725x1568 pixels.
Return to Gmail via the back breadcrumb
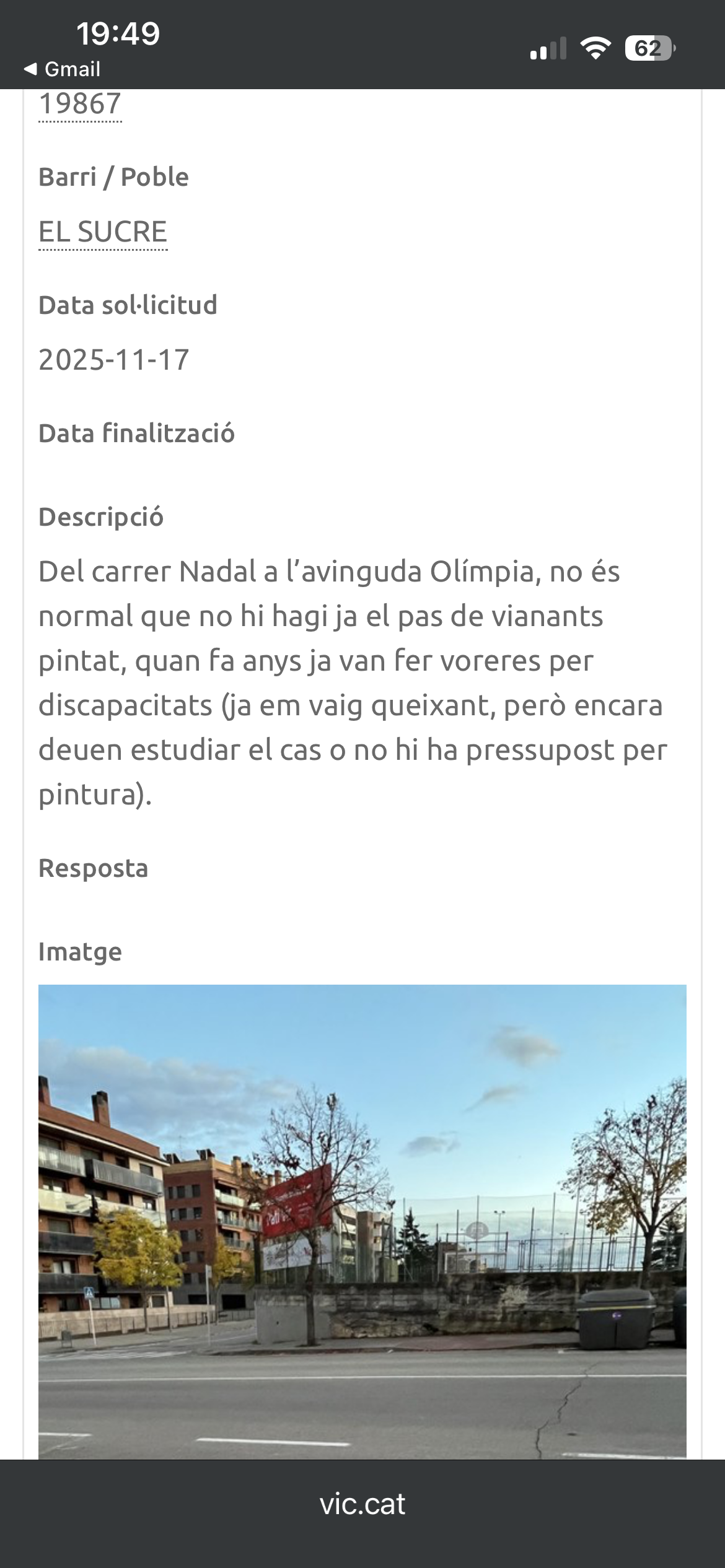[x=62, y=69]
